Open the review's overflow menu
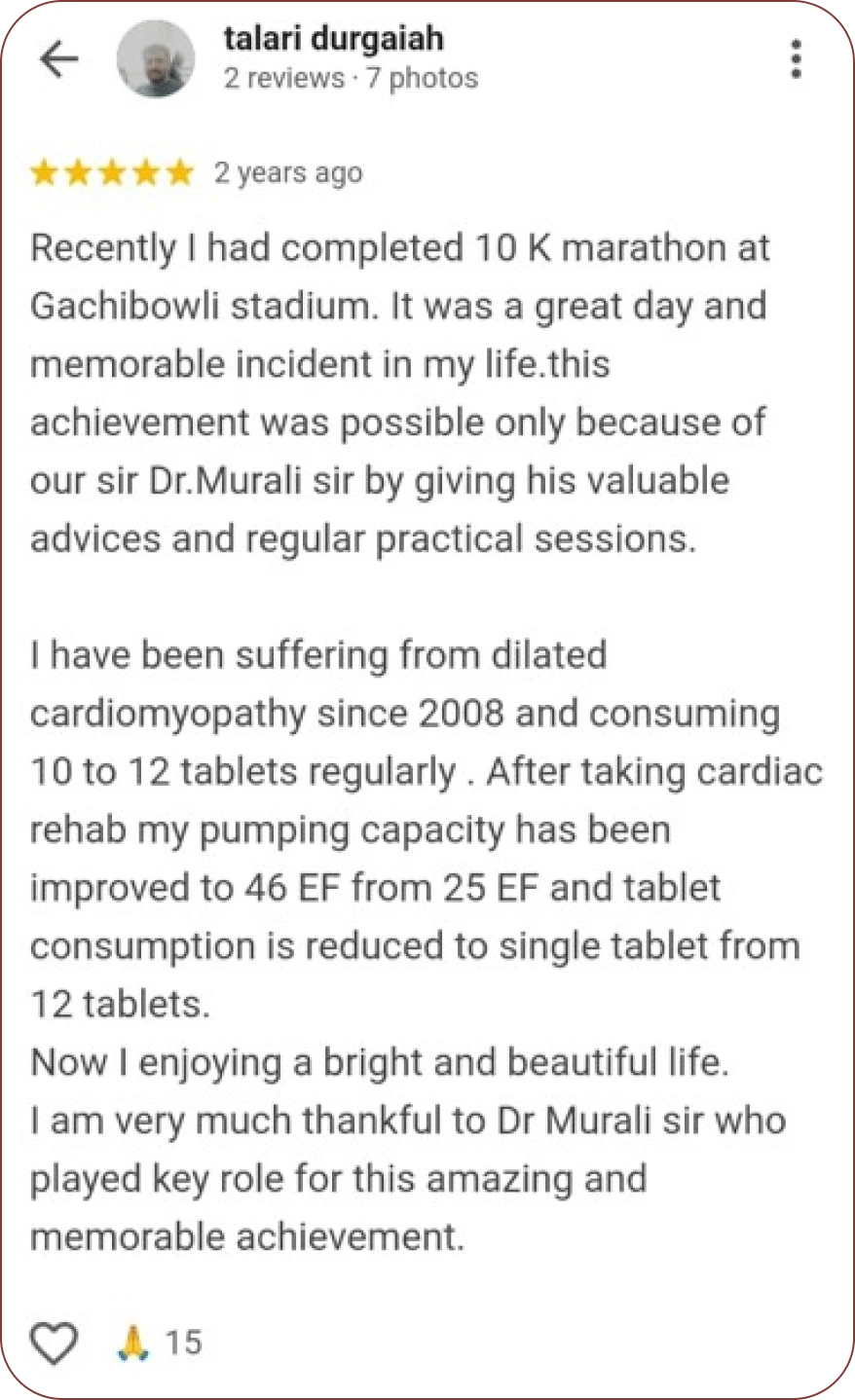 tap(797, 59)
